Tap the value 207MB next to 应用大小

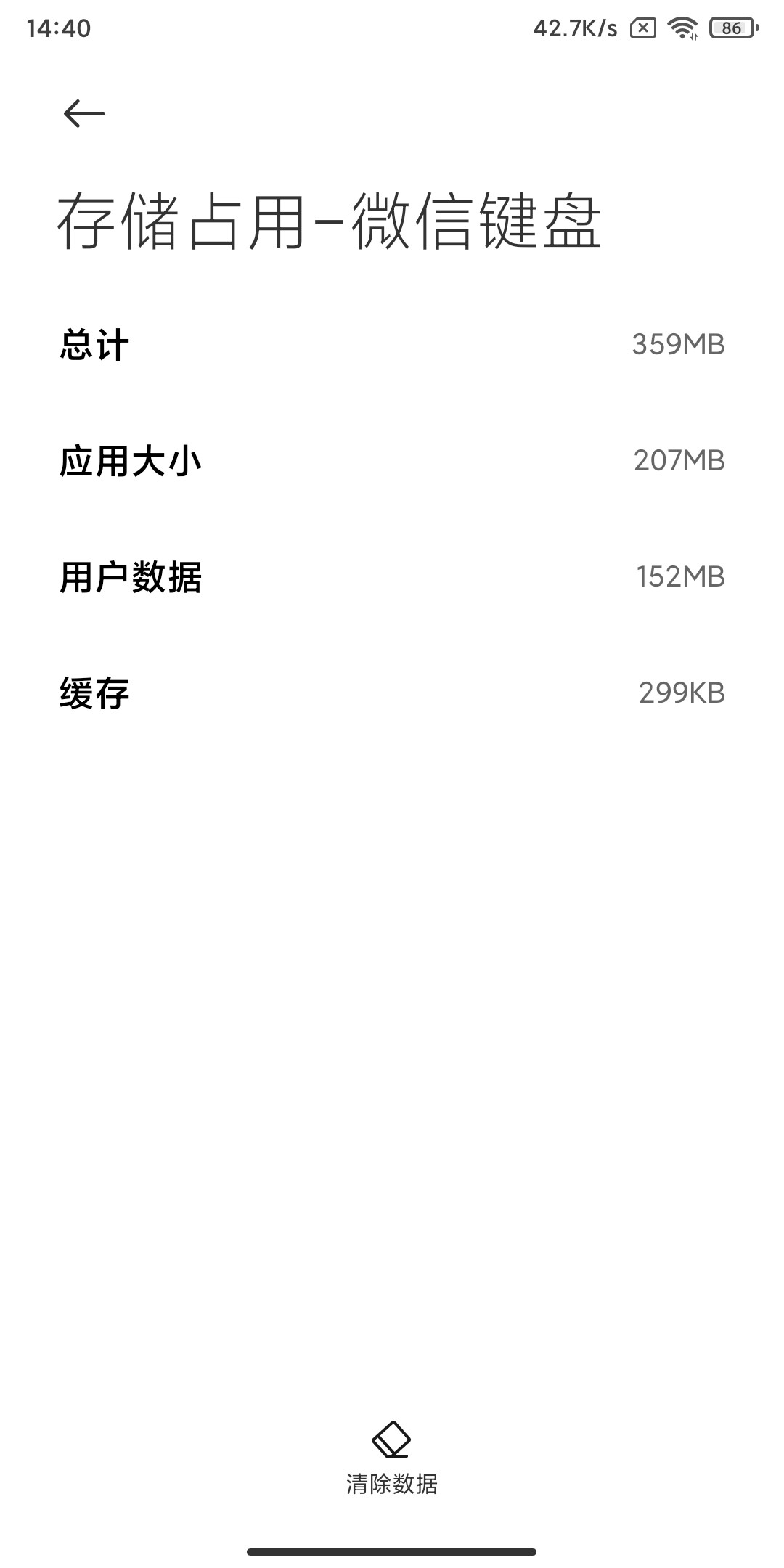677,459
